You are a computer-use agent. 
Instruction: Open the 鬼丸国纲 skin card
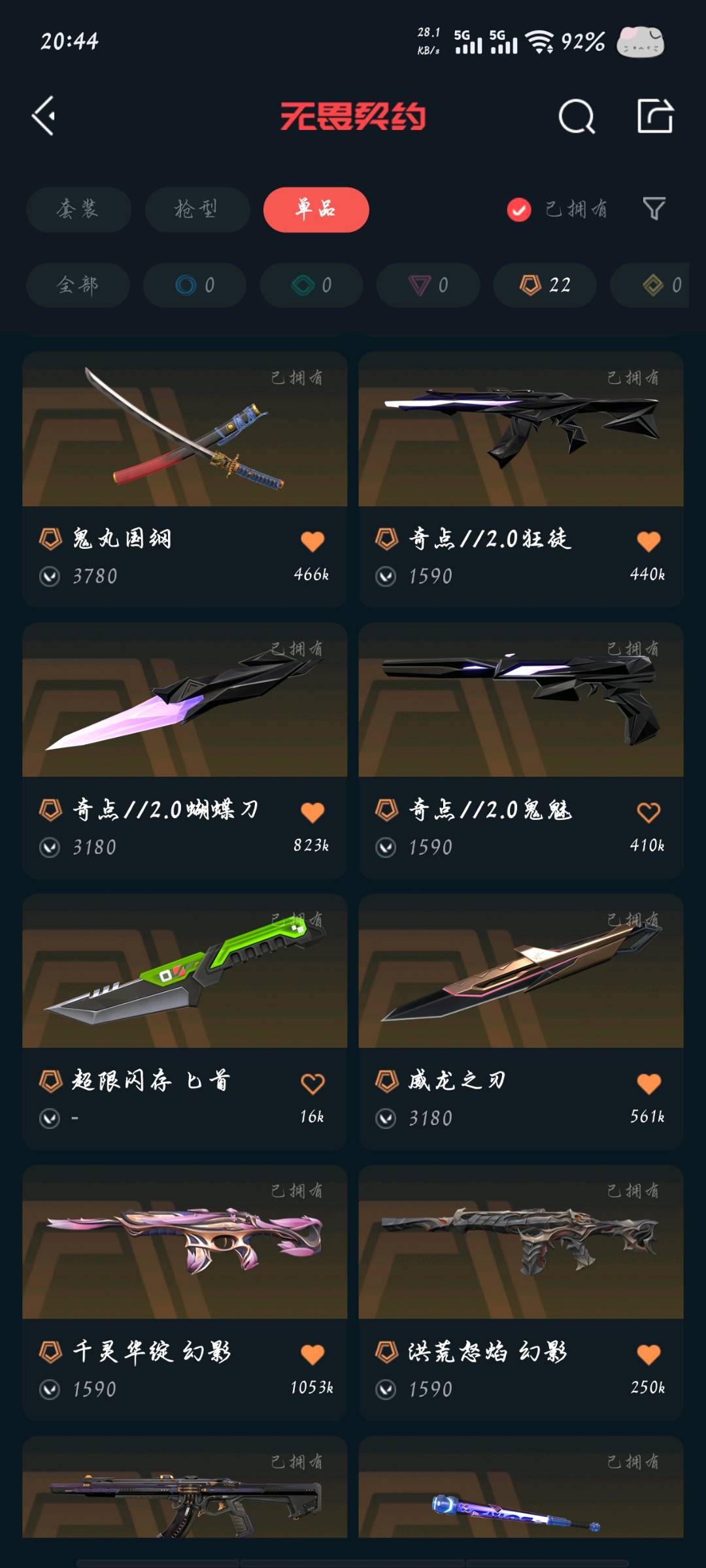(x=185, y=480)
